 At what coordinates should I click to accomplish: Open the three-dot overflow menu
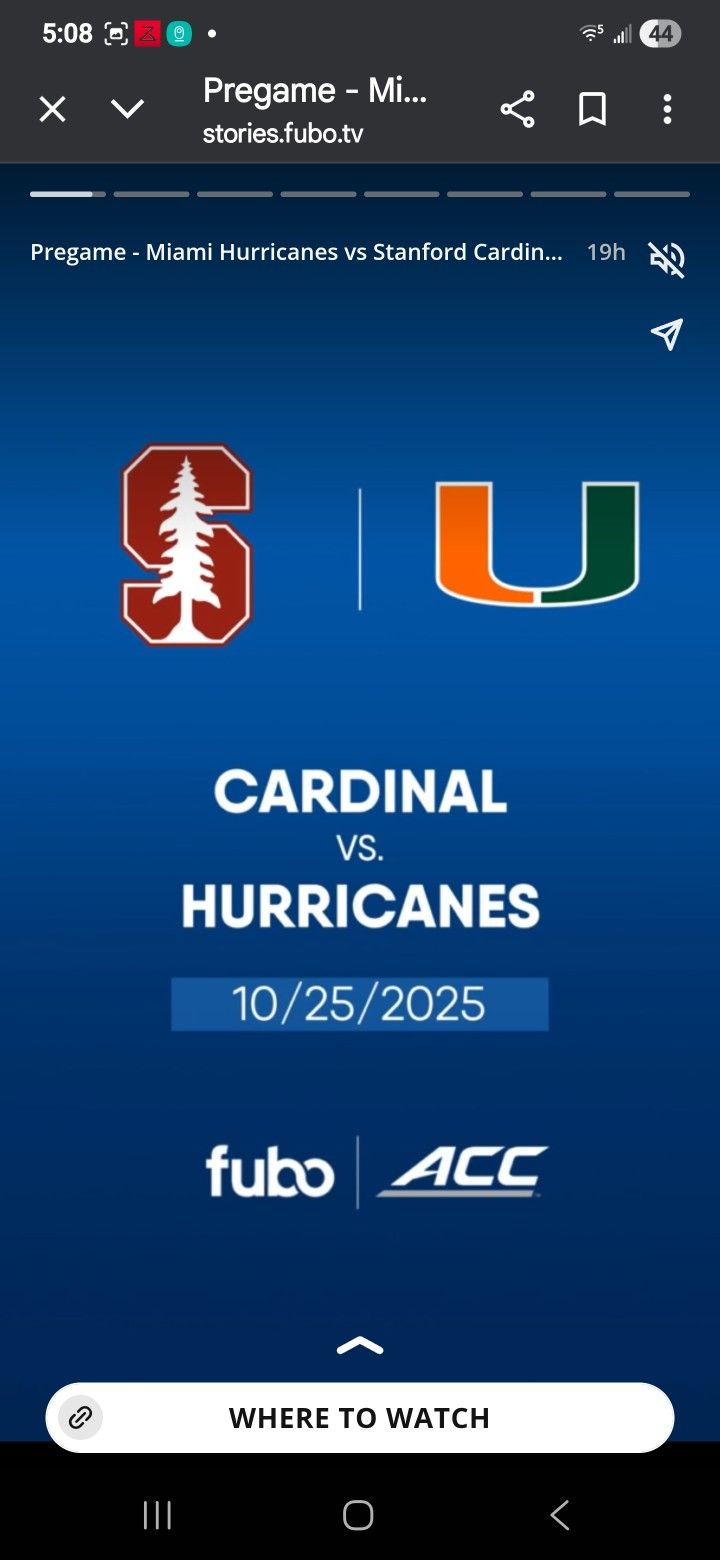(x=666, y=109)
